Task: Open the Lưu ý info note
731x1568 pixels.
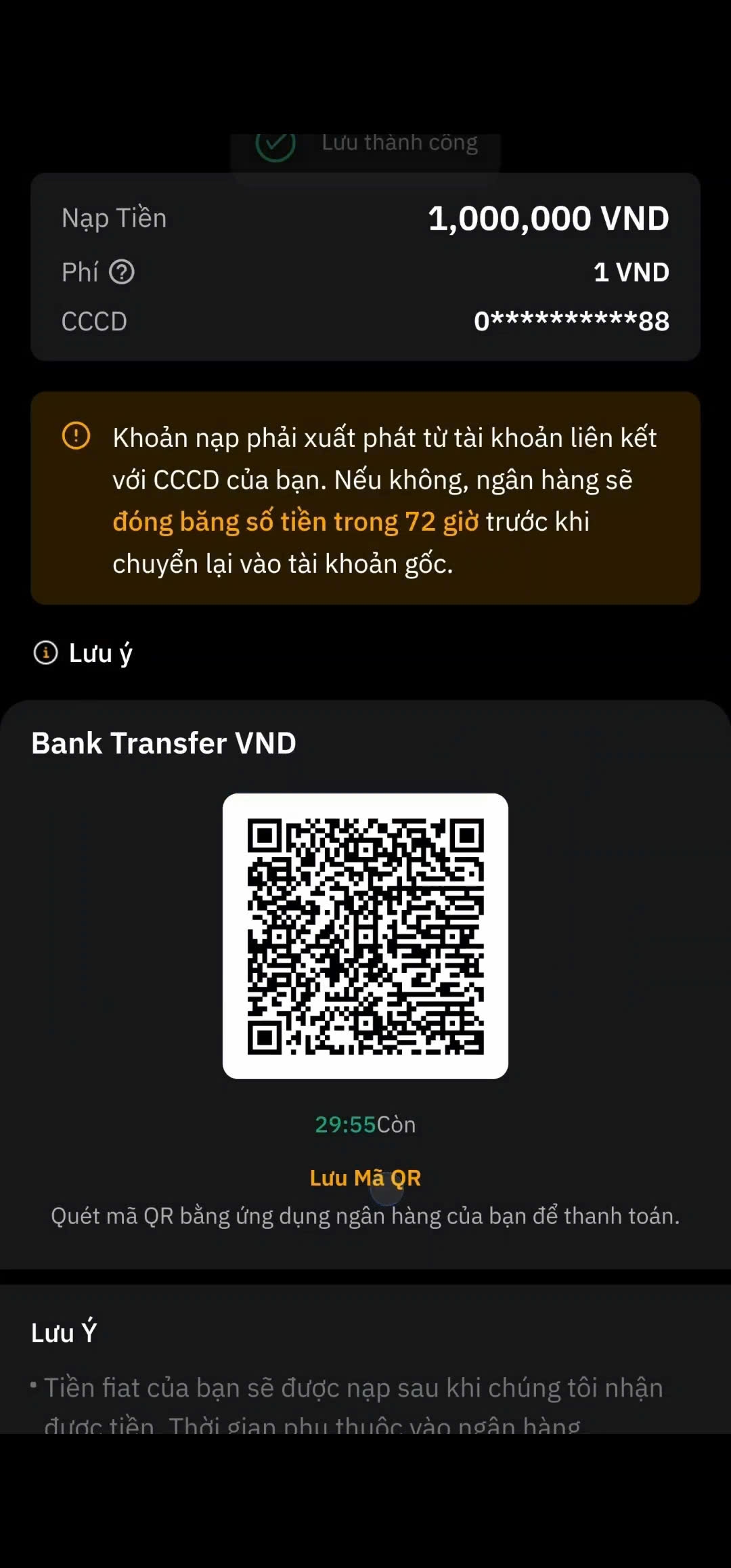Action: click(83, 653)
